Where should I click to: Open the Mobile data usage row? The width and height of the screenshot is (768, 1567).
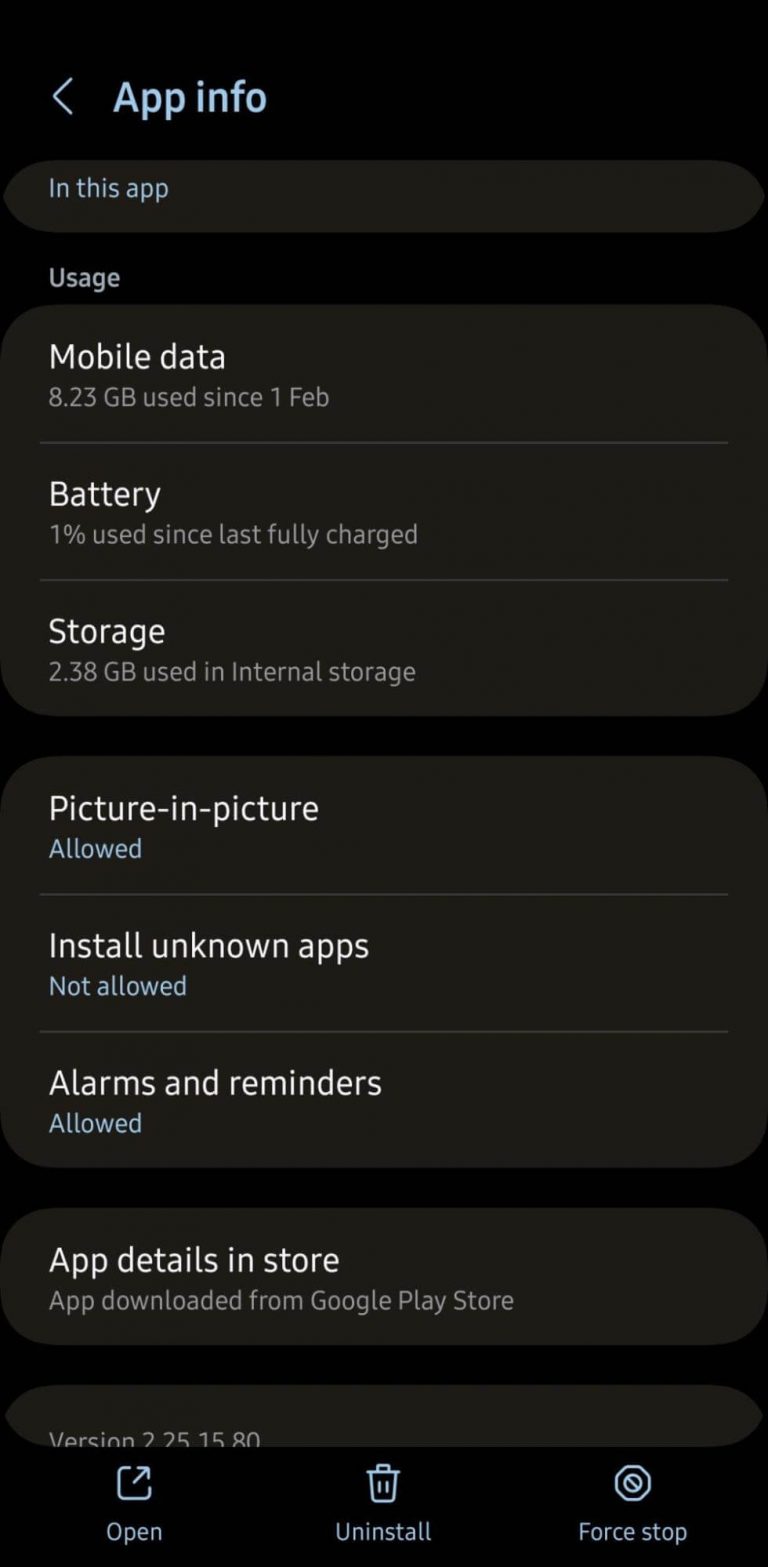click(384, 374)
